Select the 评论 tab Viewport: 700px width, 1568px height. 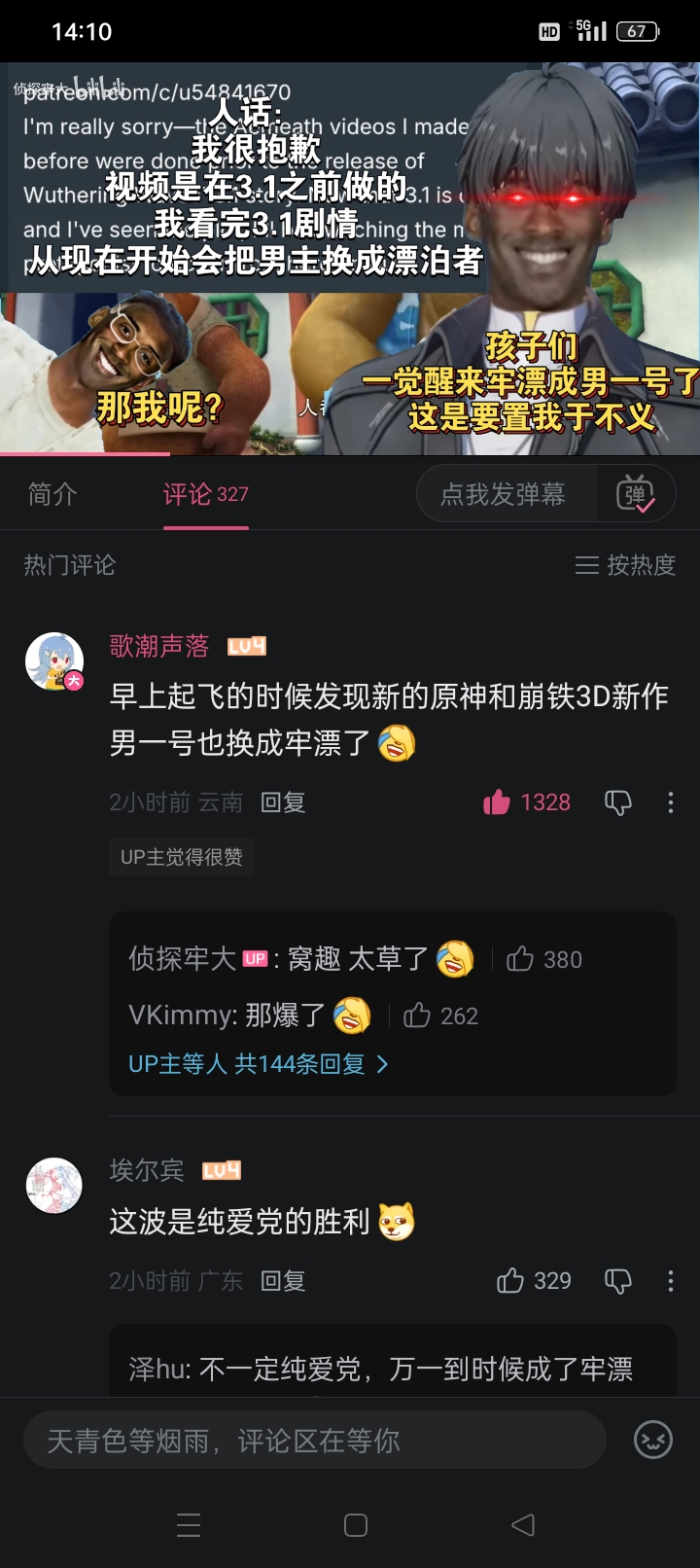[205, 494]
